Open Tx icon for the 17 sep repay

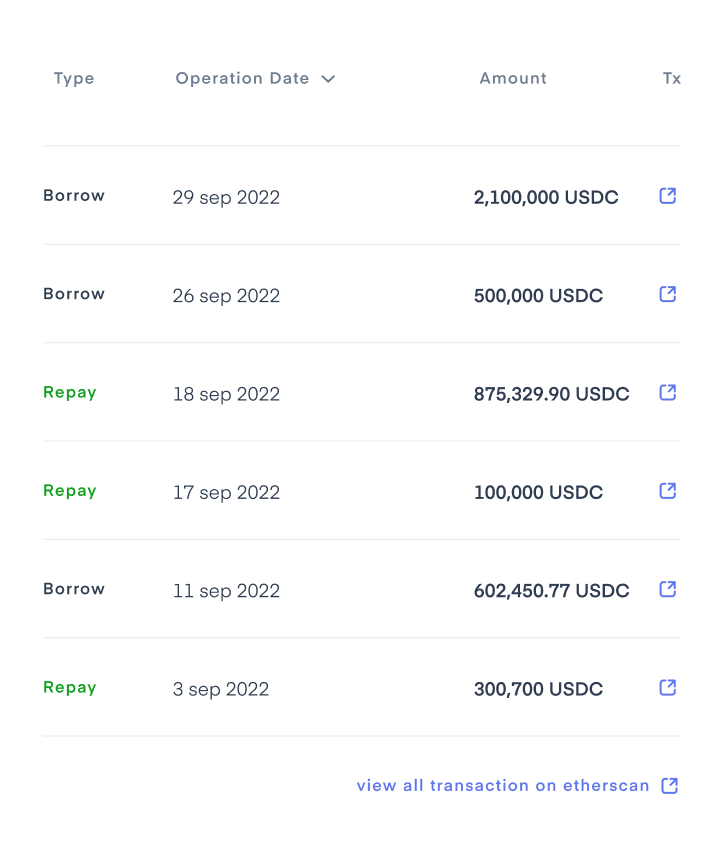click(x=667, y=490)
